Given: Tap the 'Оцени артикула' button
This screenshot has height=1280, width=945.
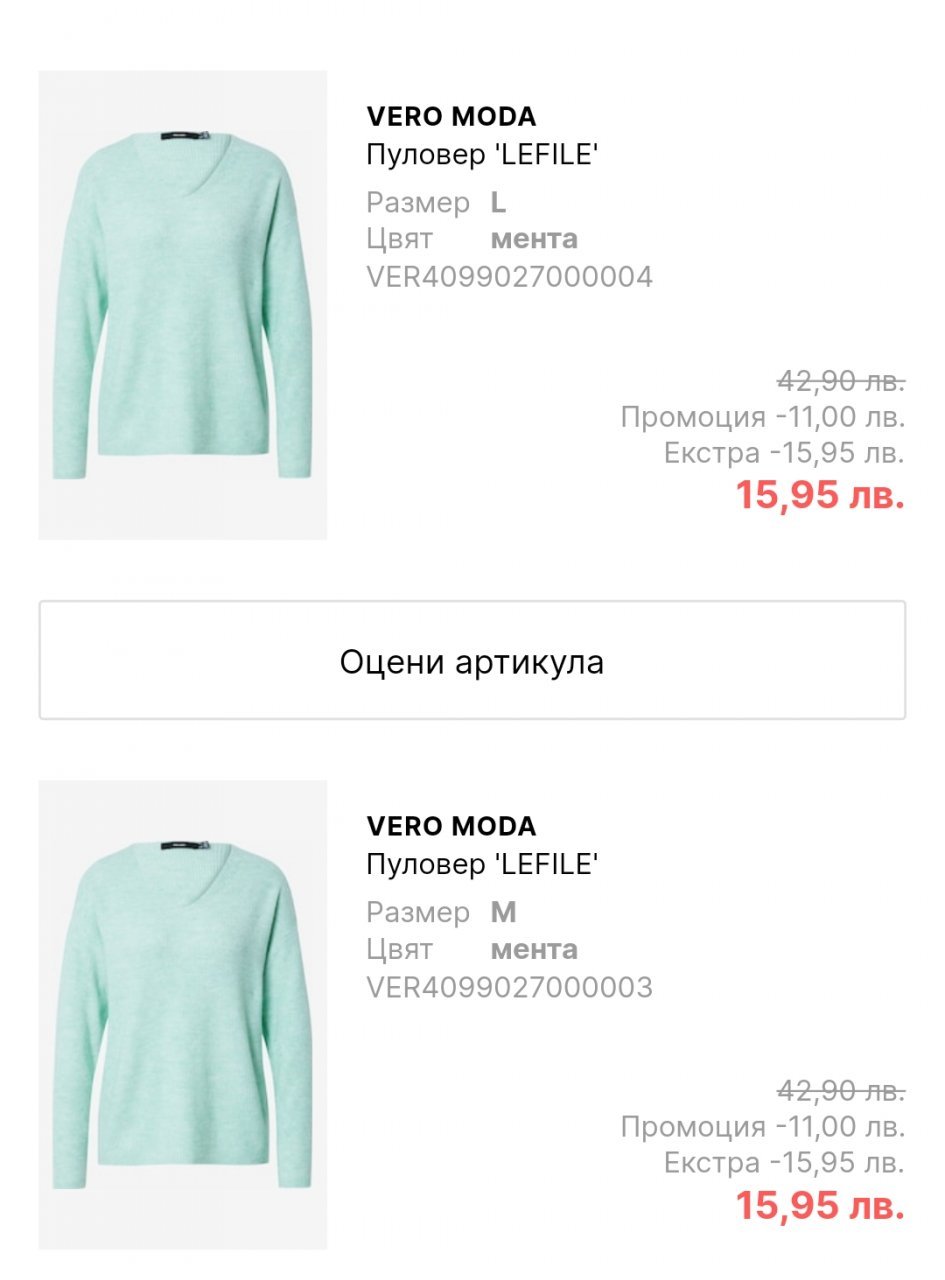Looking at the screenshot, I should [472, 661].
